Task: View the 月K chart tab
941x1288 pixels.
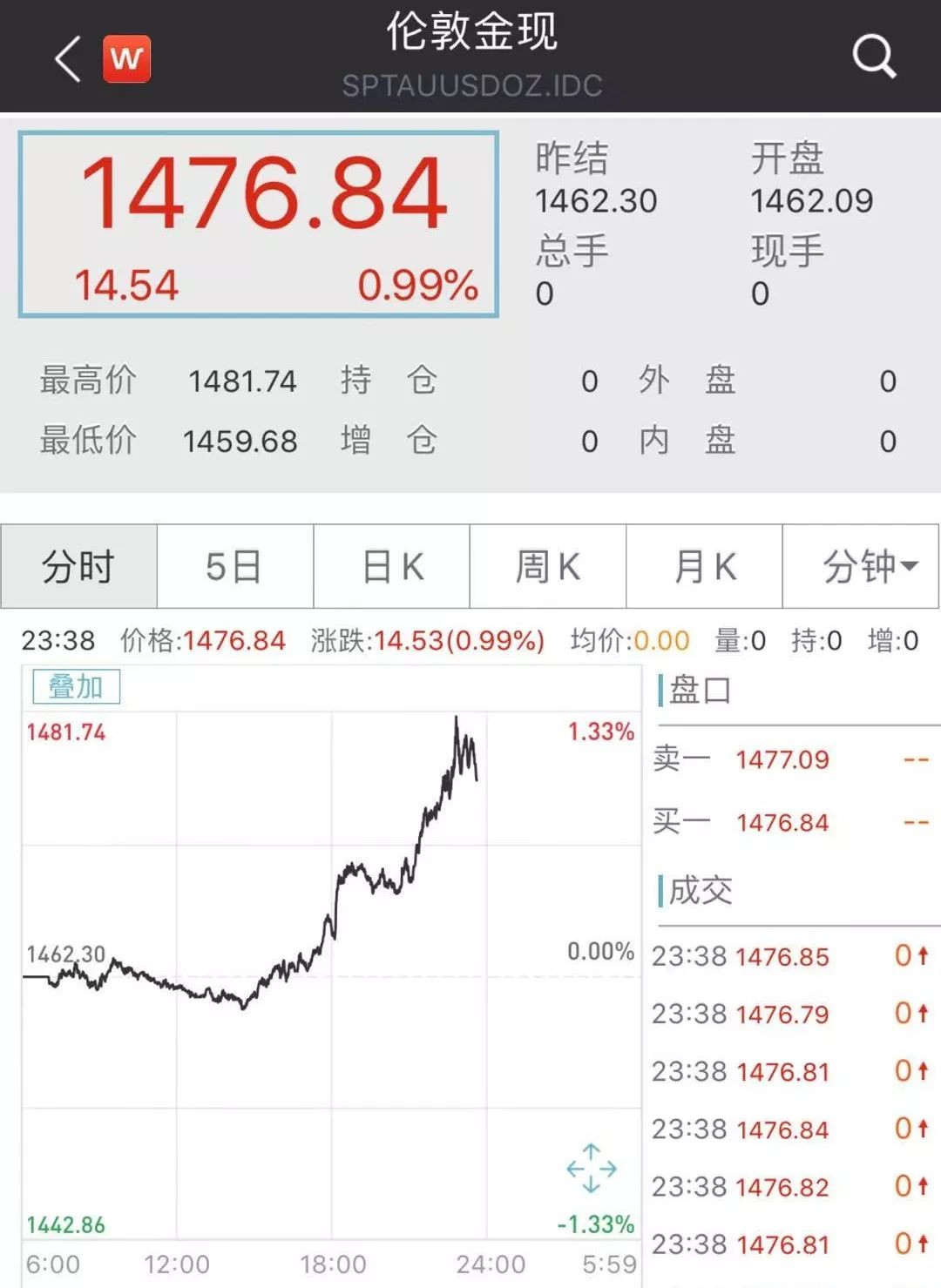Action: [x=704, y=567]
